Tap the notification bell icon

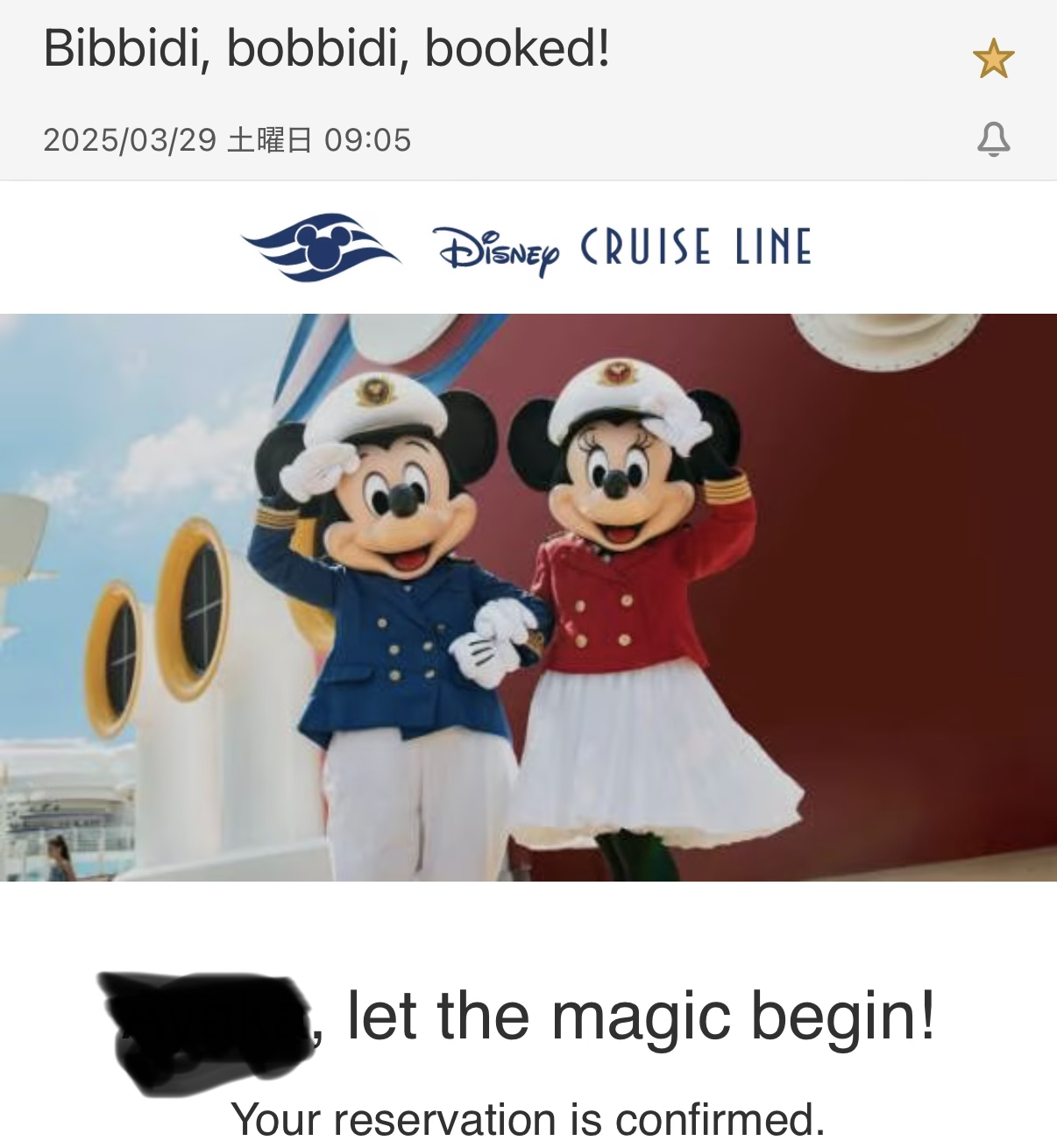[994, 139]
